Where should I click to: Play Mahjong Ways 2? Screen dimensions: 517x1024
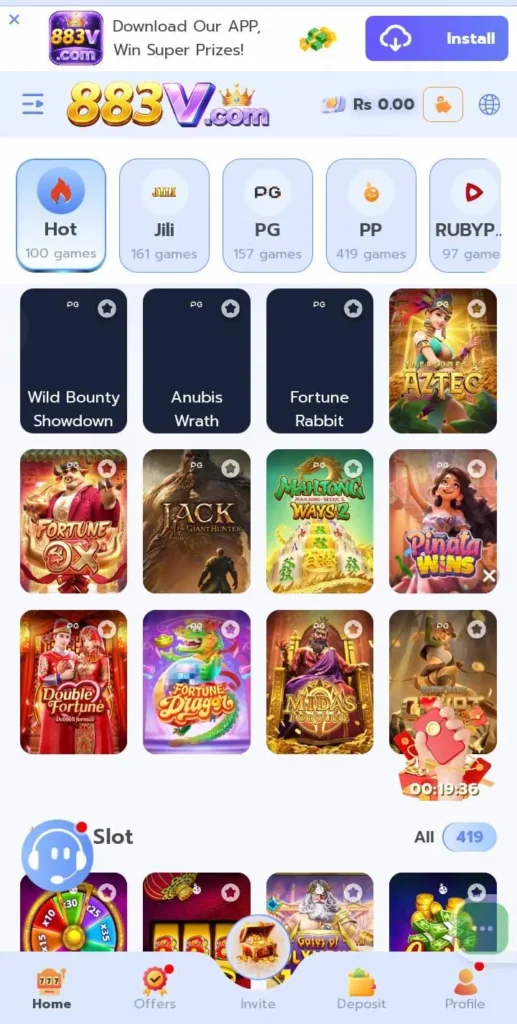pos(320,521)
